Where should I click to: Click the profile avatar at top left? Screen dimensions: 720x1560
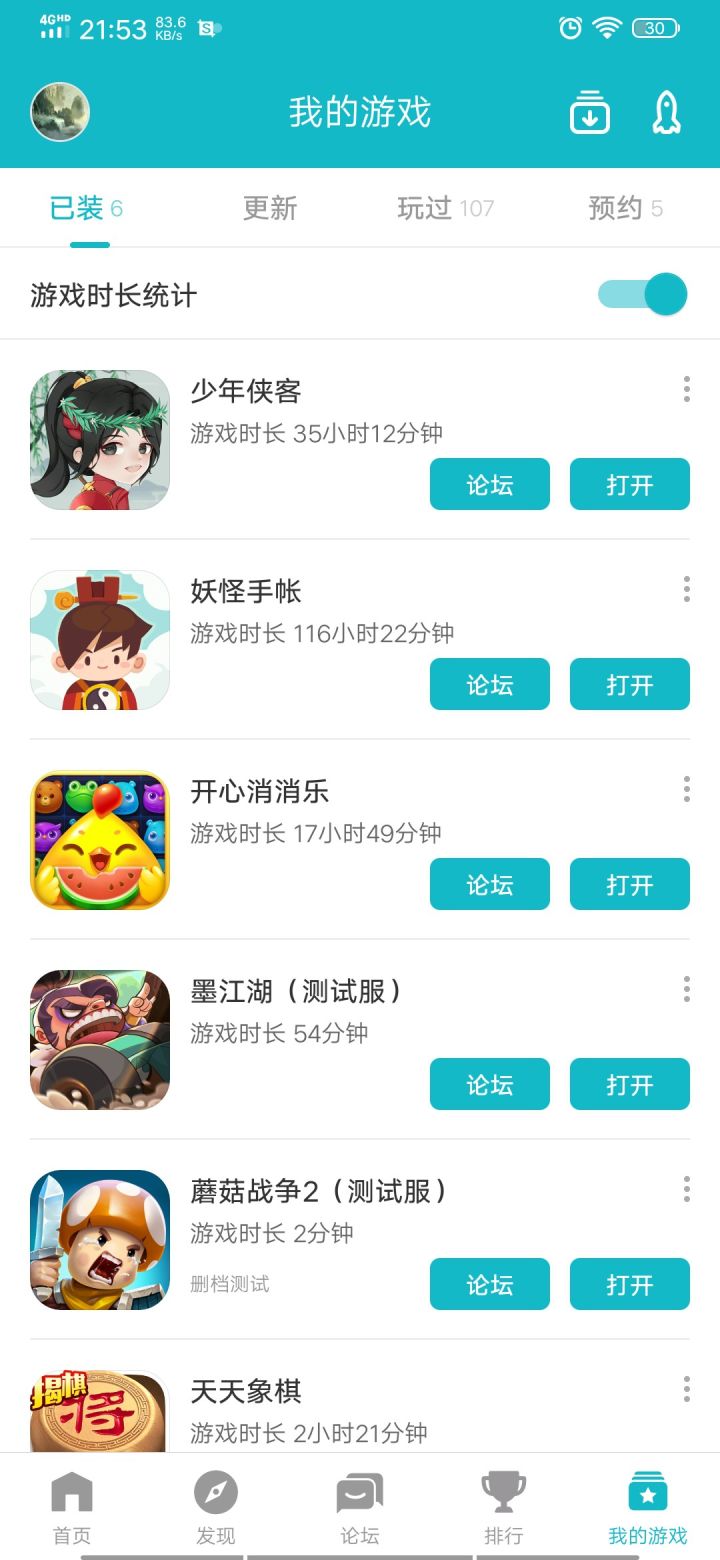click(58, 112)
